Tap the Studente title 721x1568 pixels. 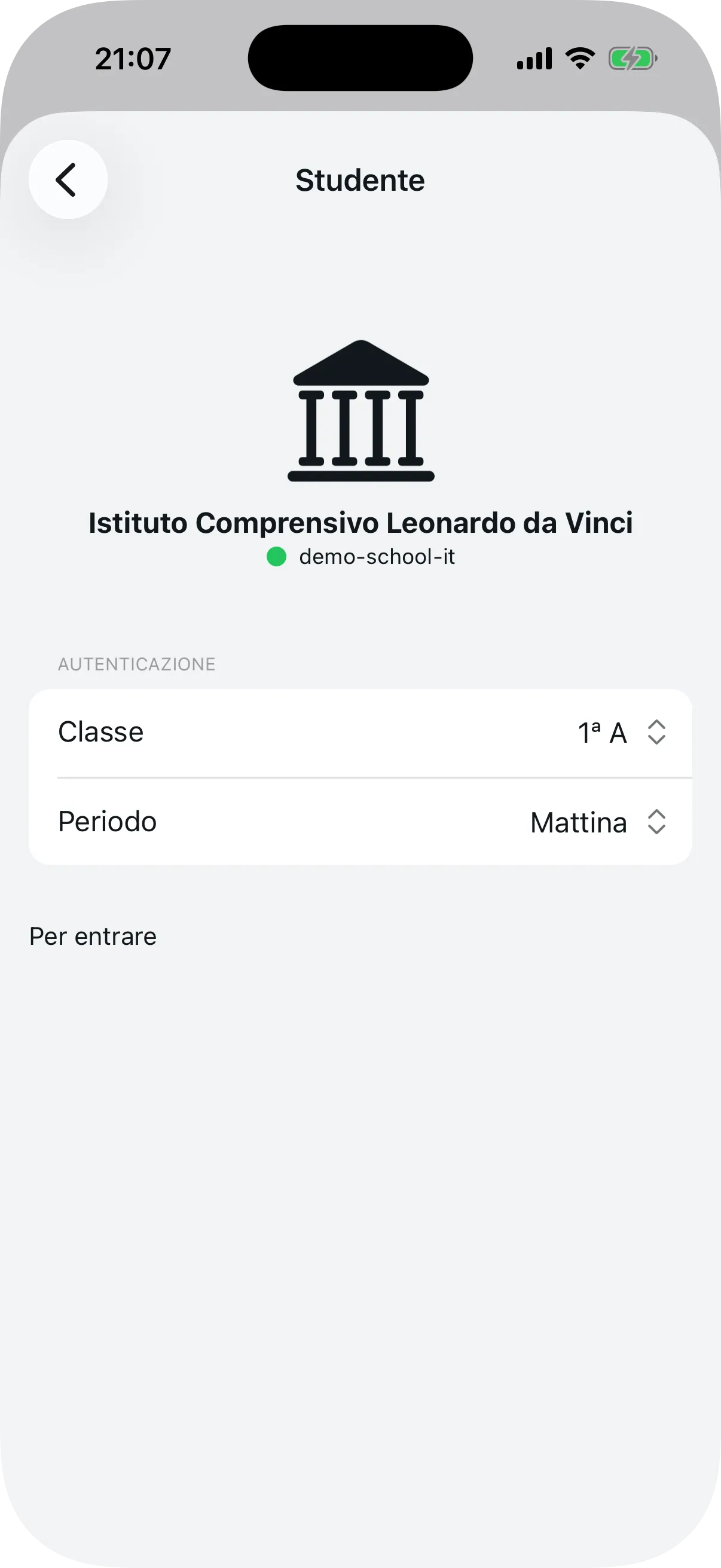click(x=360, y=179)
